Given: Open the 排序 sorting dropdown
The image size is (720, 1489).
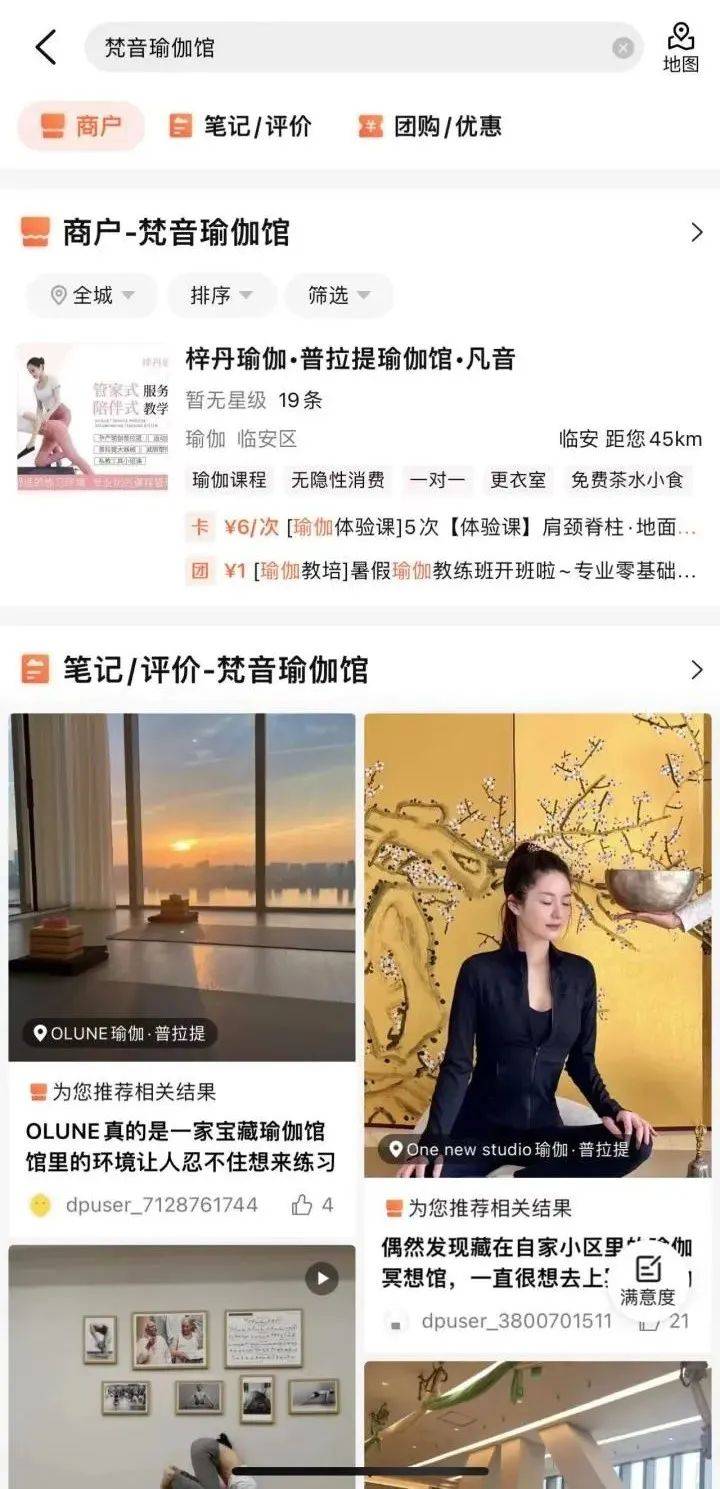Looking at the screenshot, I should 221,295.
